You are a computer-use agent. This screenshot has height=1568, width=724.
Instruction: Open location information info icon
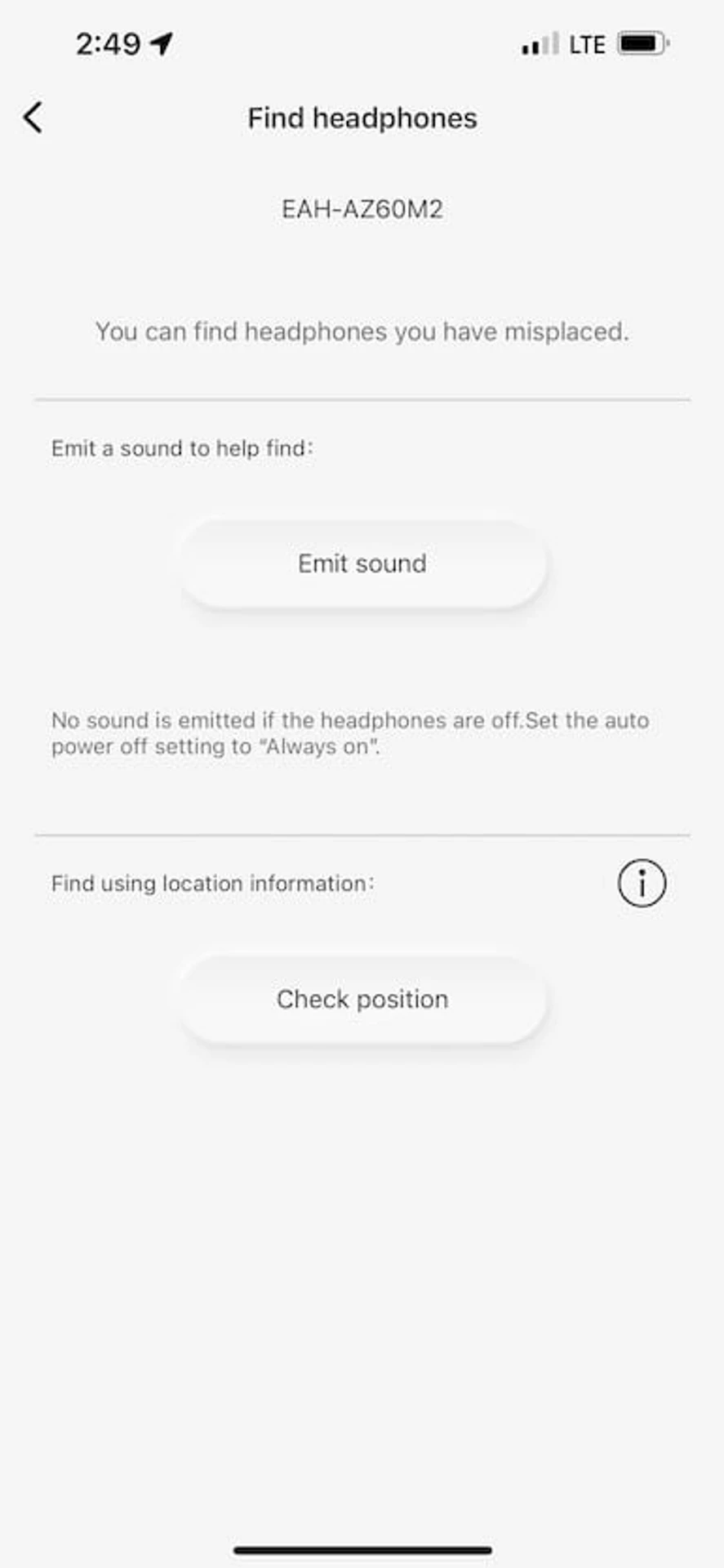pos(642,883)
